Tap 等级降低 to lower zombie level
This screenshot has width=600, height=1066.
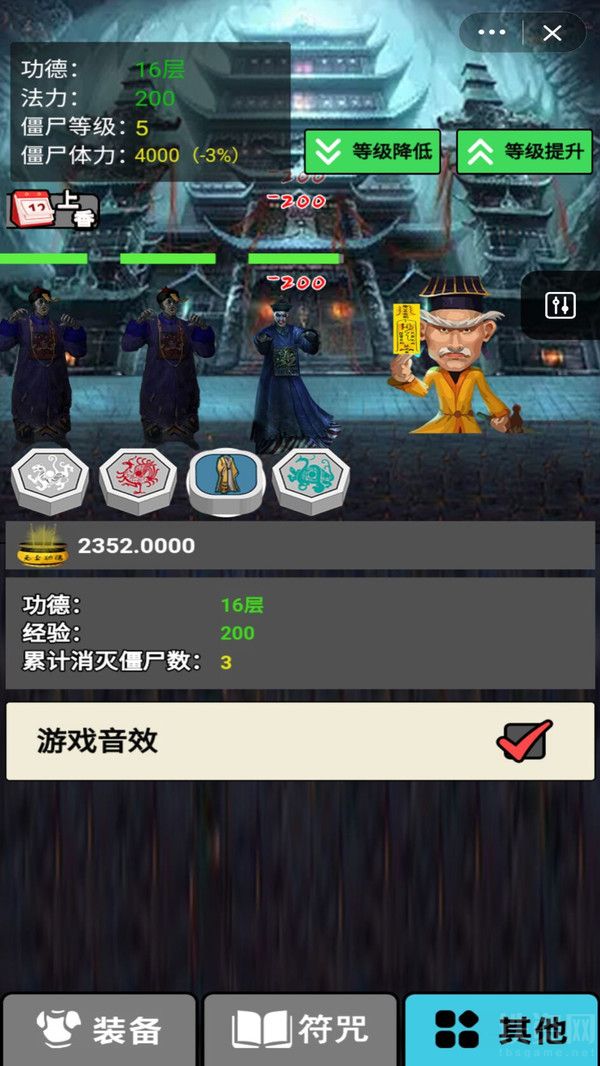click(372, 152)
